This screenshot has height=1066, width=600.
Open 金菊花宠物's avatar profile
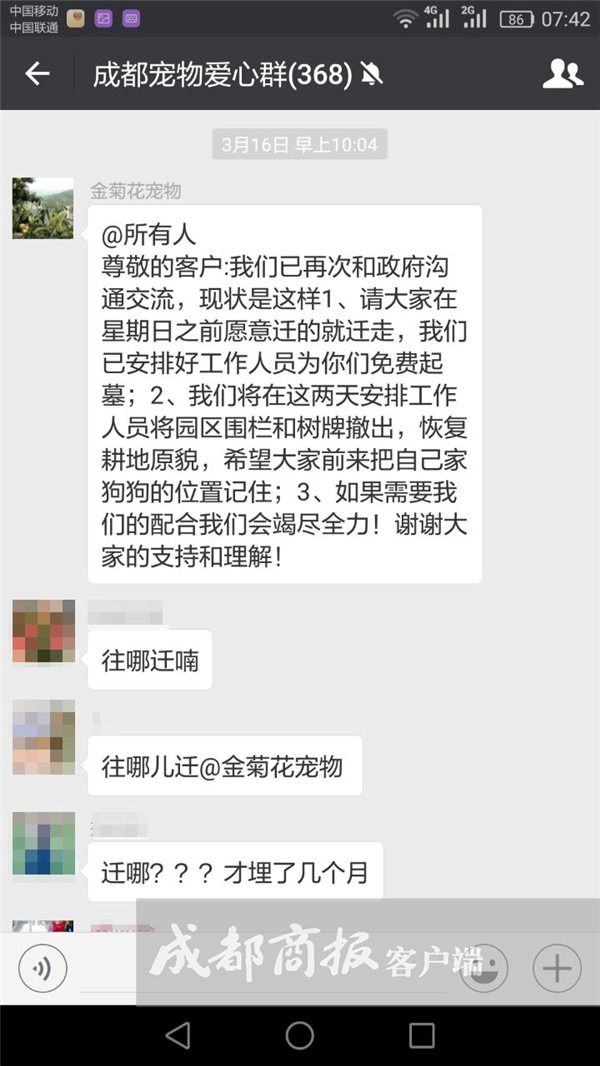pos(43,208)
